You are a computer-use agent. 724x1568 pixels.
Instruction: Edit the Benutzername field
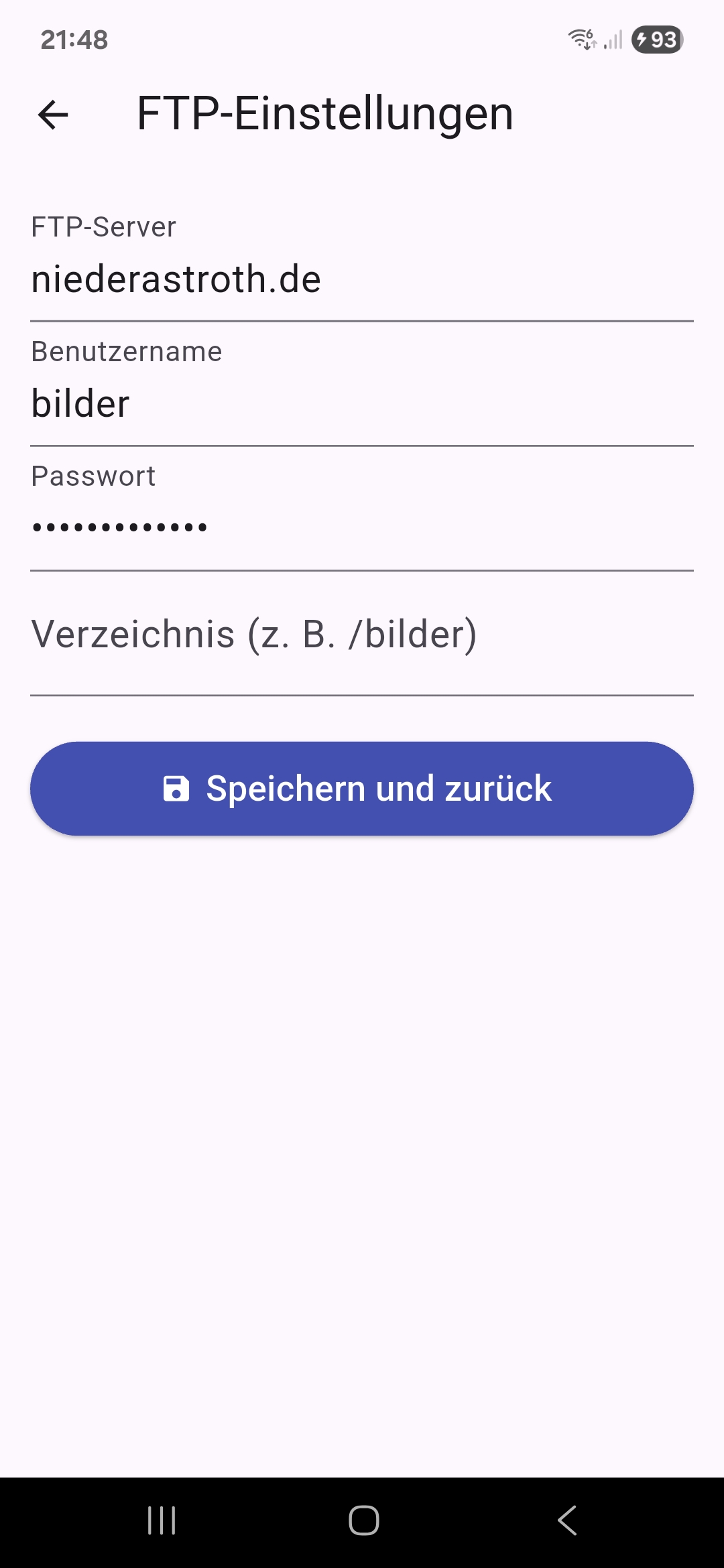click(362, 403)
